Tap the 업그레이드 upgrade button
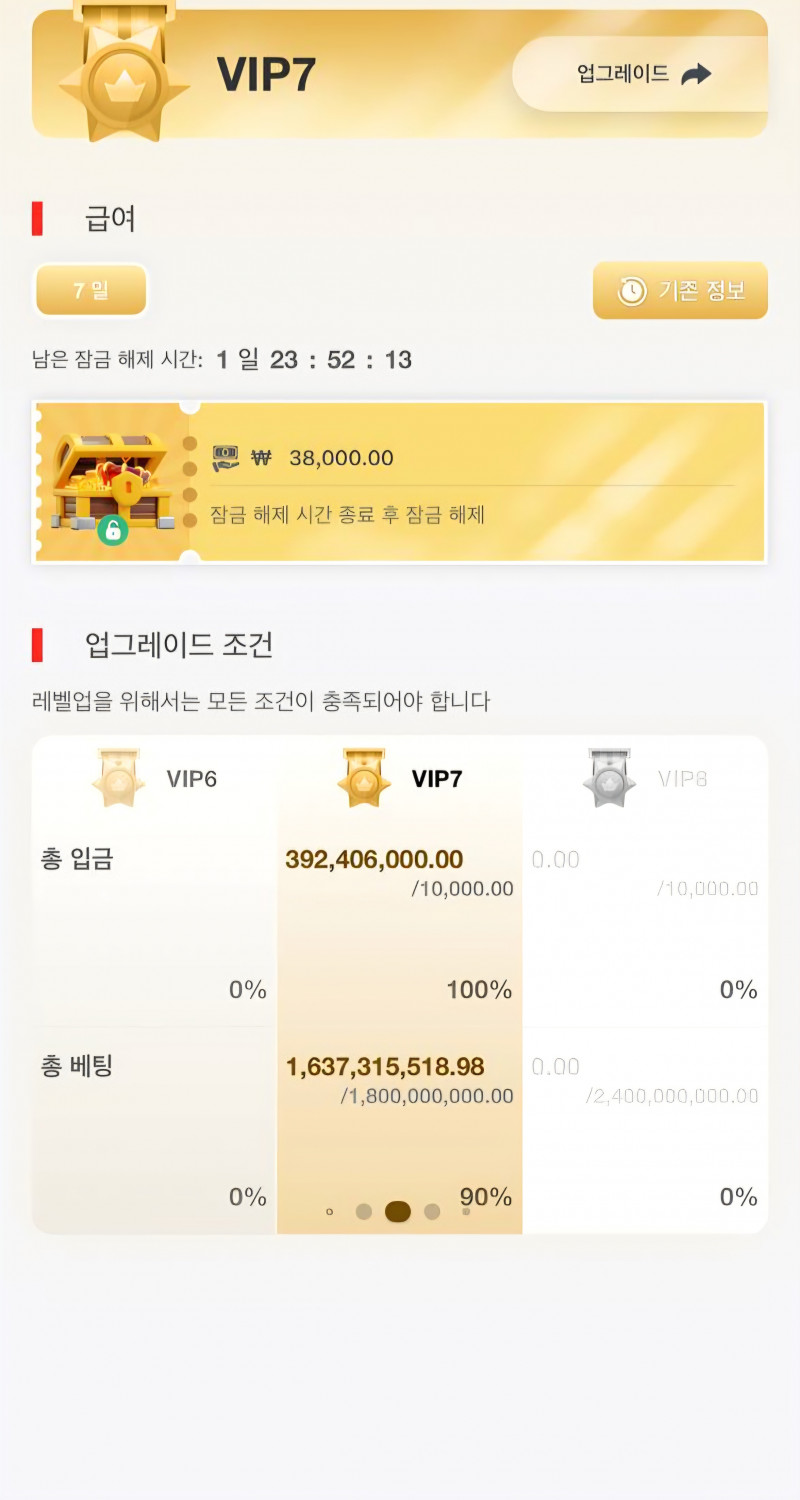 (x=641, y=74)
